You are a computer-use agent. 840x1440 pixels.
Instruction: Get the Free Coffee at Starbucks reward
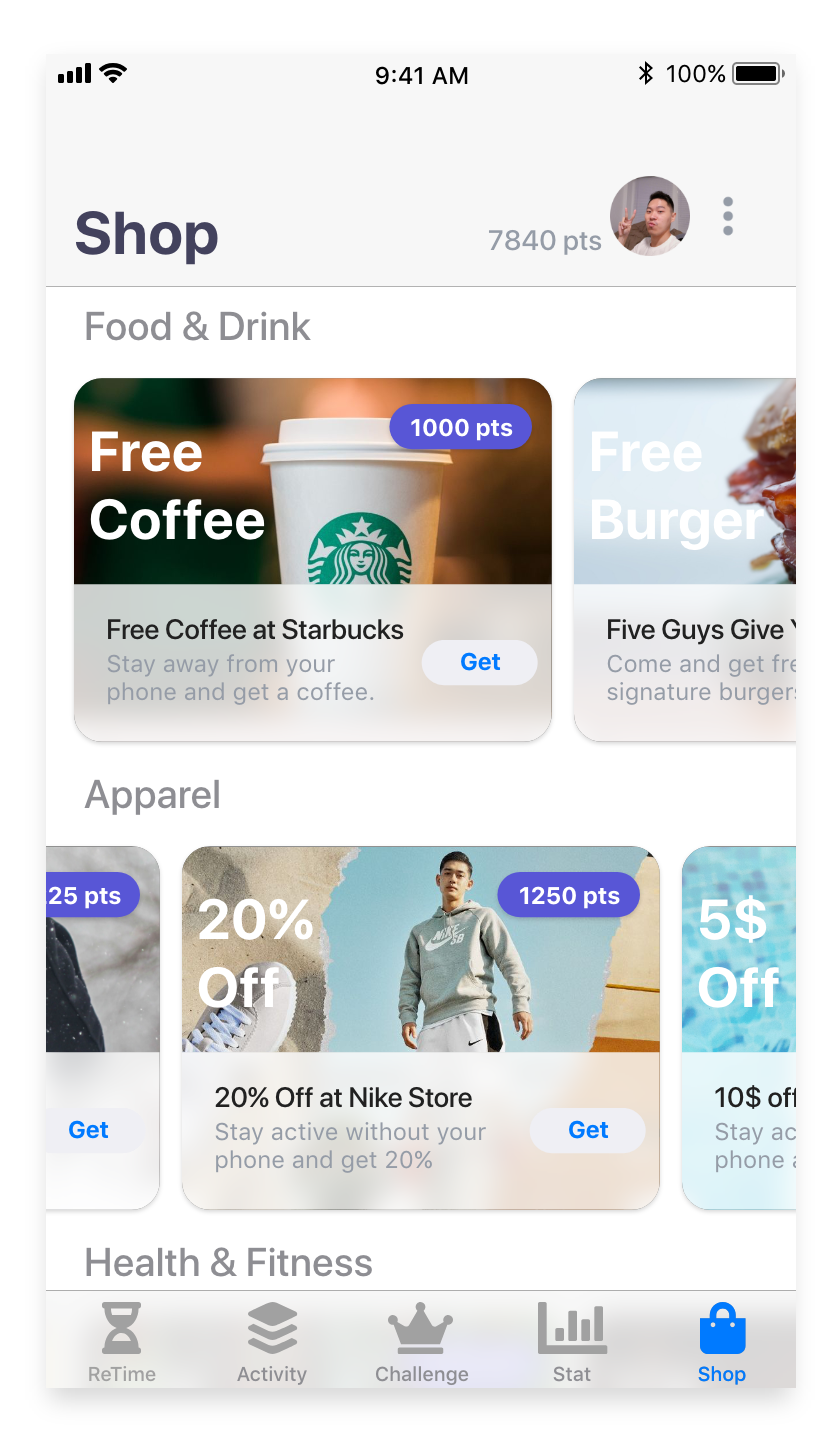[479, 662]
